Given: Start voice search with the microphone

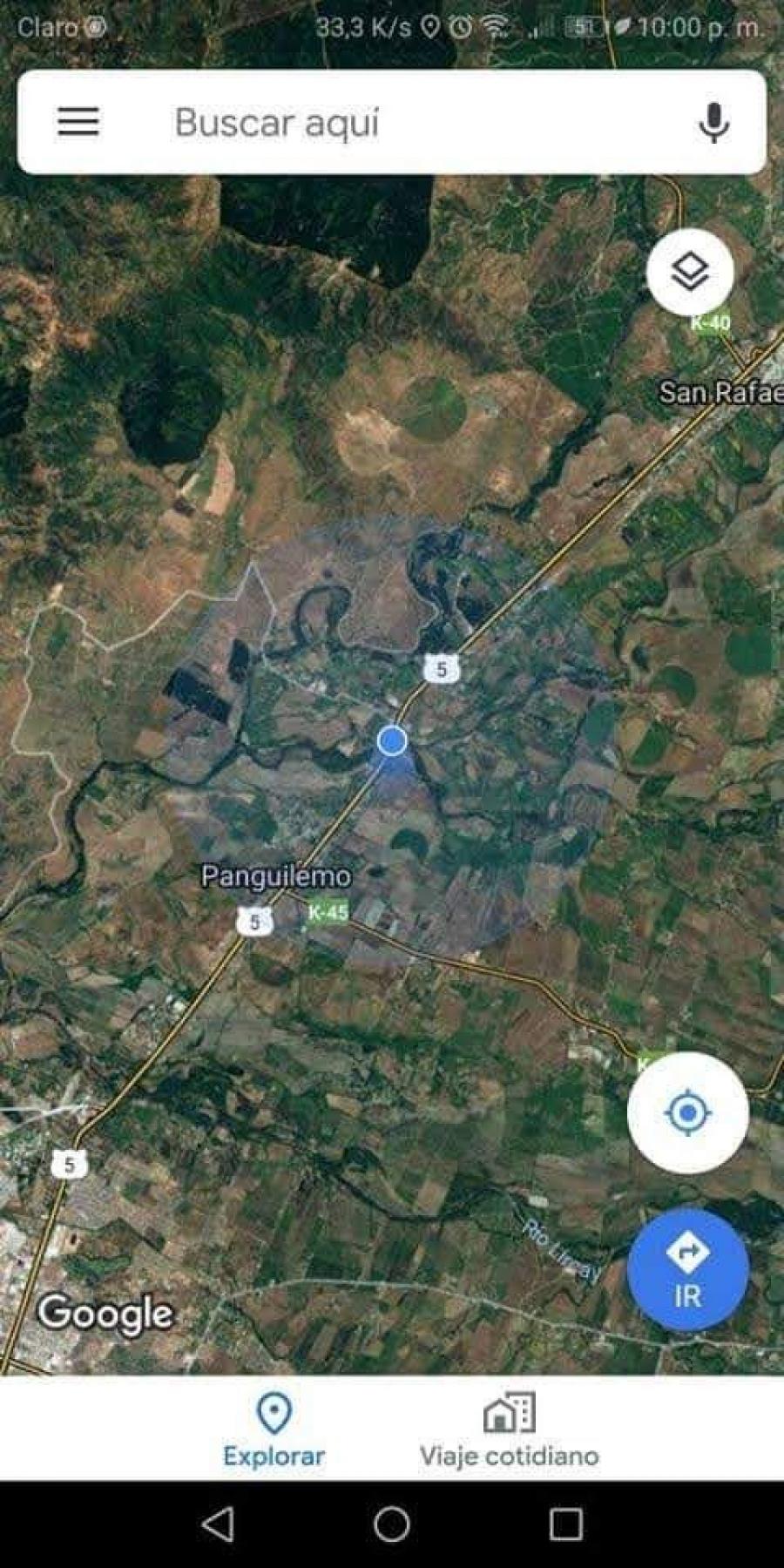Looking at the screenshot, I should point(713,122).
